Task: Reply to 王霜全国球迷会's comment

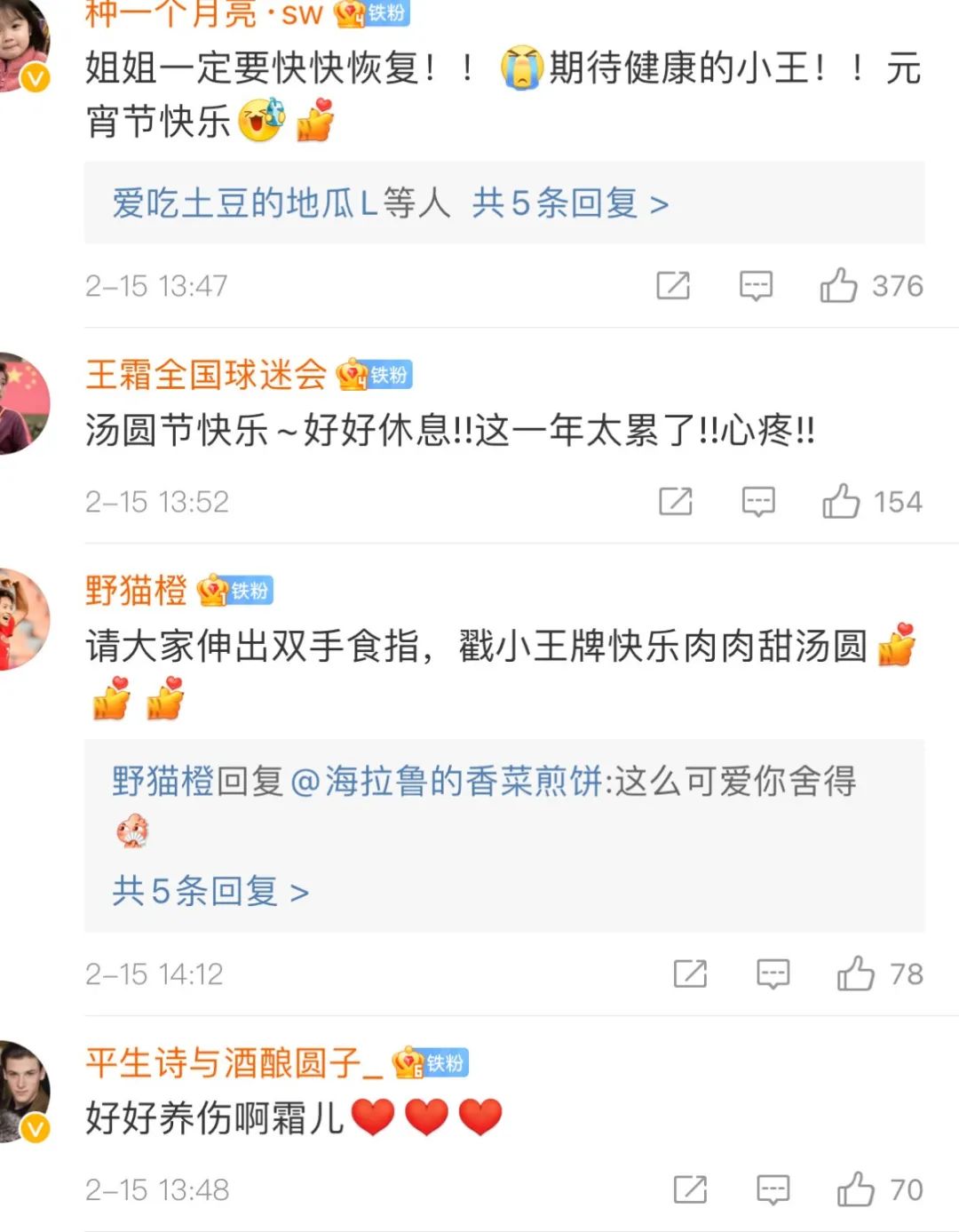Action: tap(758, 502)
